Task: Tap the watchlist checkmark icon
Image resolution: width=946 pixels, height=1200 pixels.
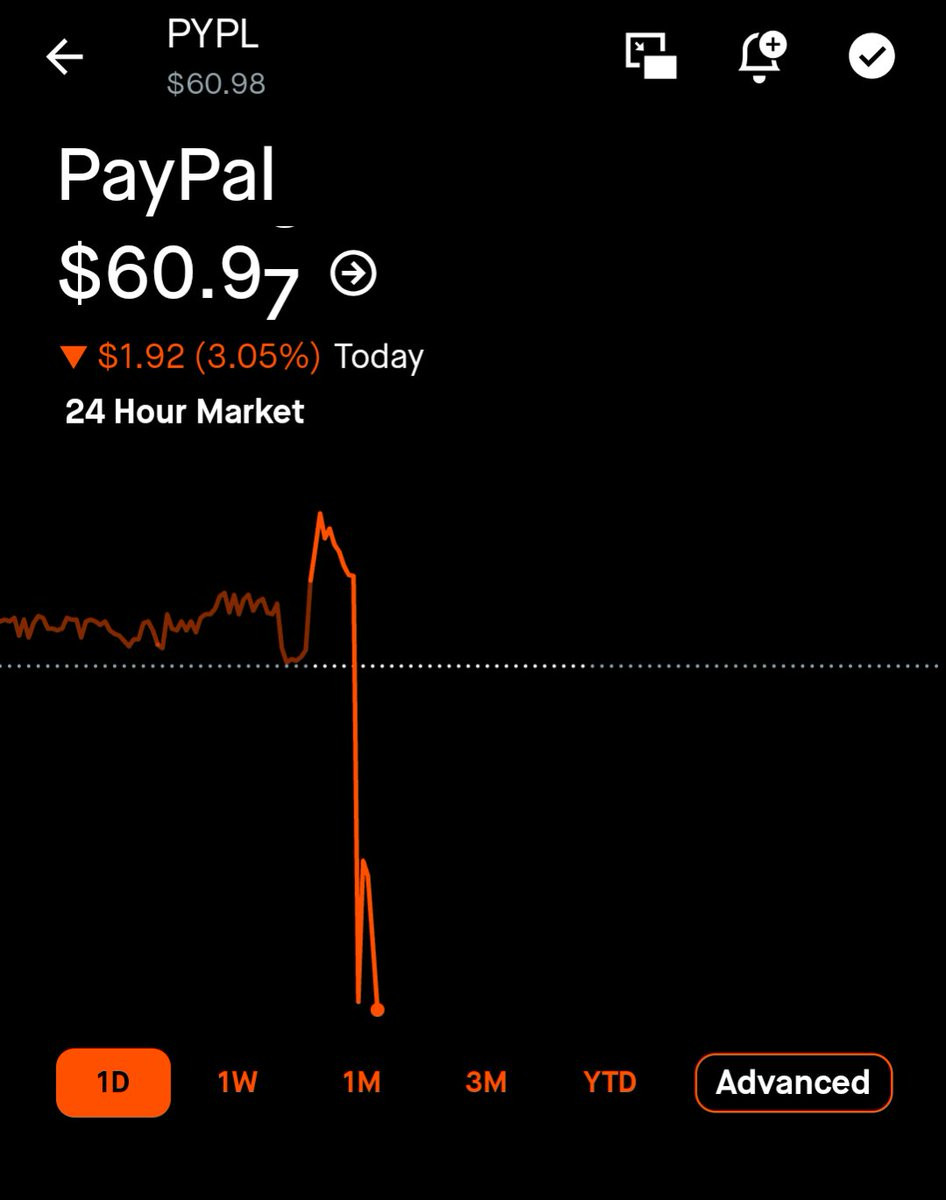Action: [x=872, y=56]
